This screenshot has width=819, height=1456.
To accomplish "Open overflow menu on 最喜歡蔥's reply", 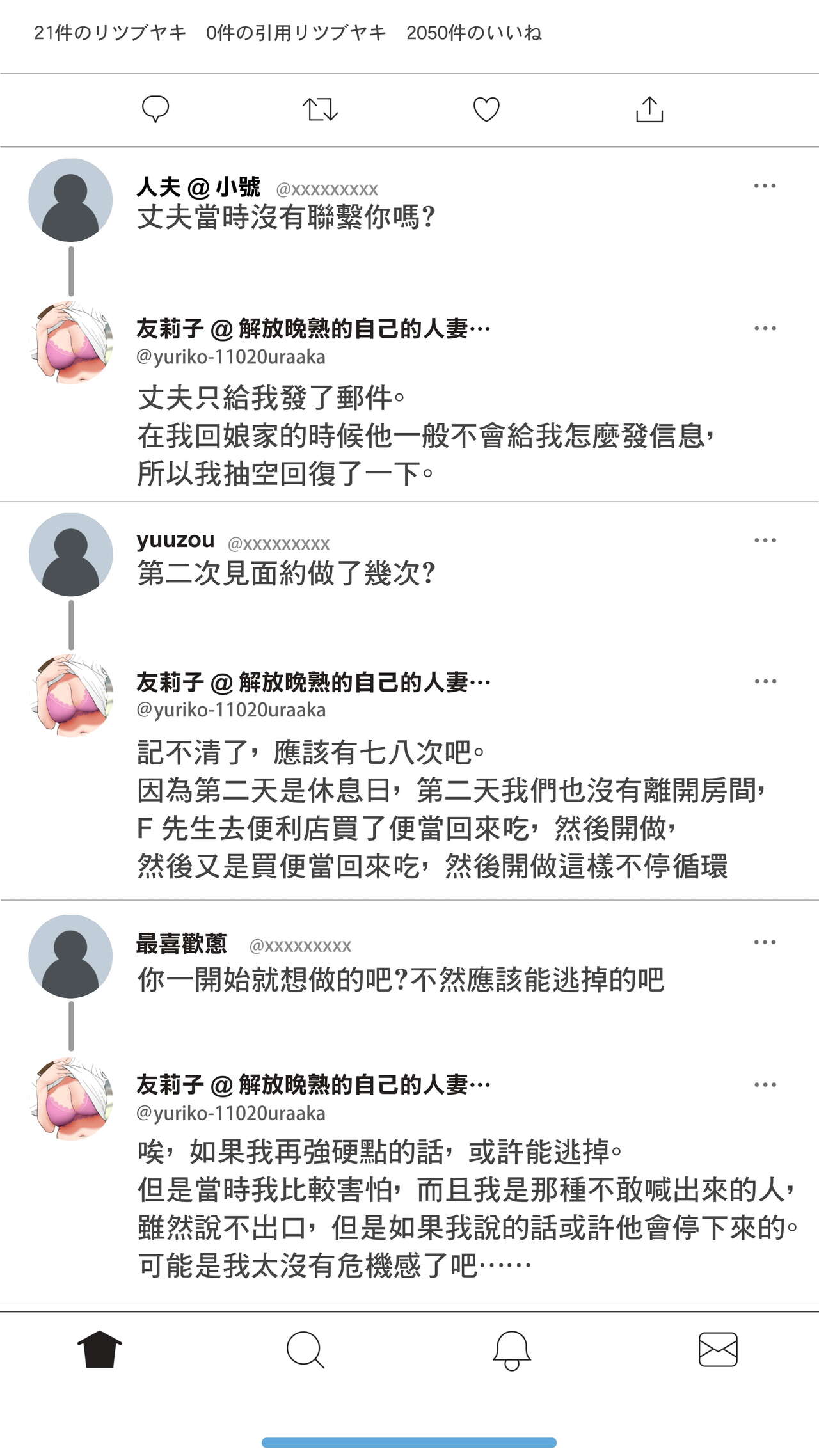I will [765, 942].
